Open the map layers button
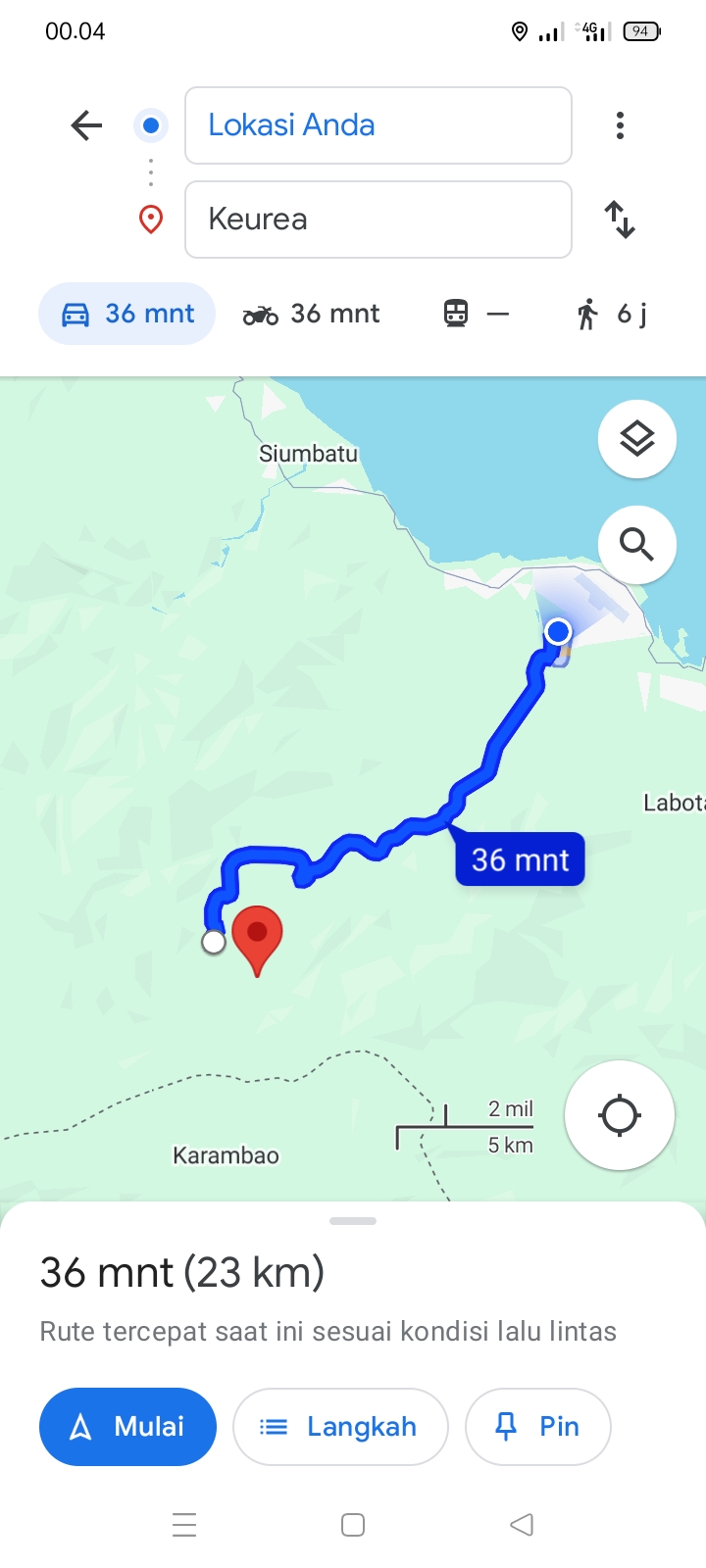Image resolution: width=706 pixels, height=1568 pixels. 637,439
